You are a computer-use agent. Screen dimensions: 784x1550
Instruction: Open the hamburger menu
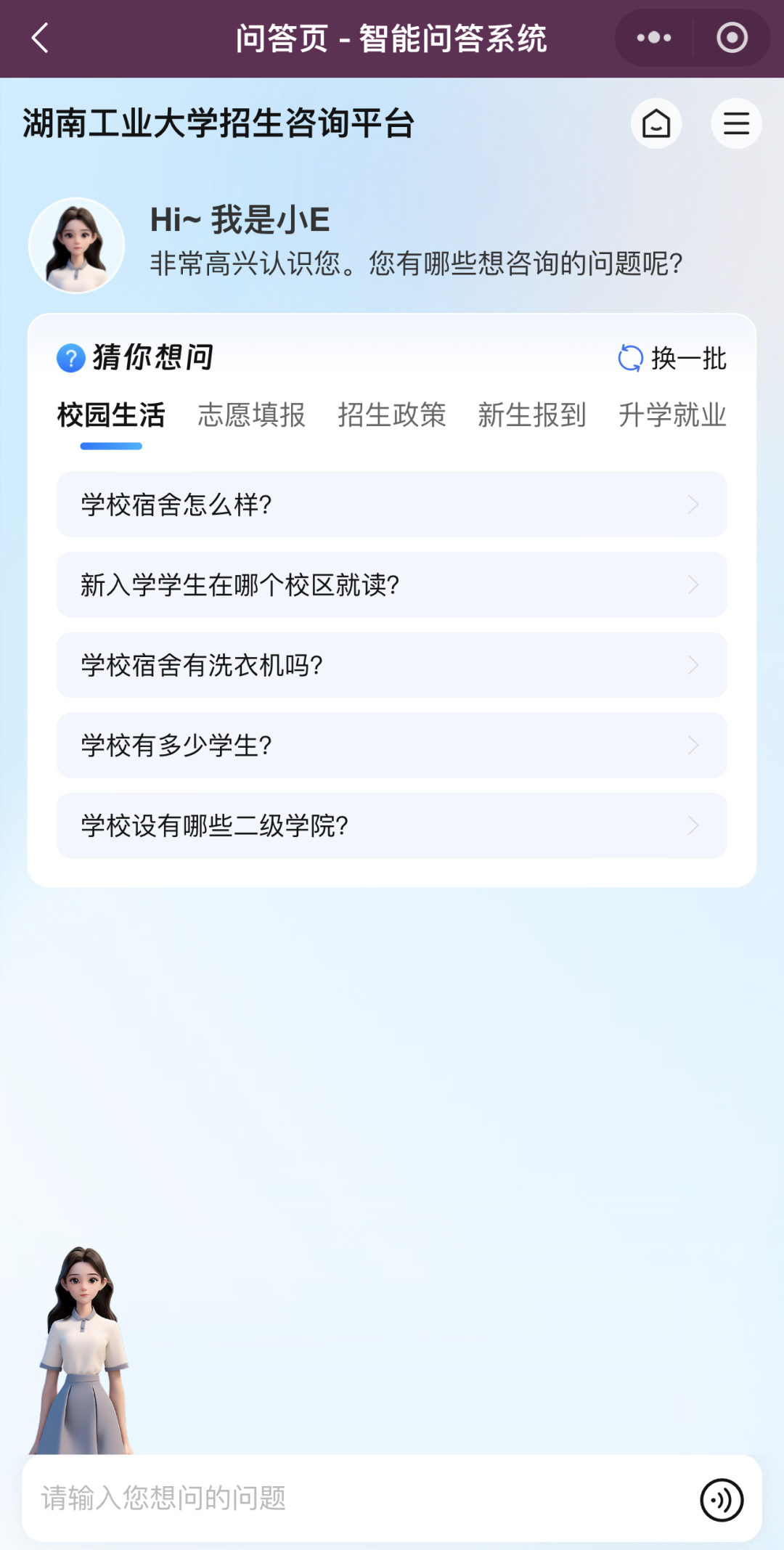(x=735, y=123)
